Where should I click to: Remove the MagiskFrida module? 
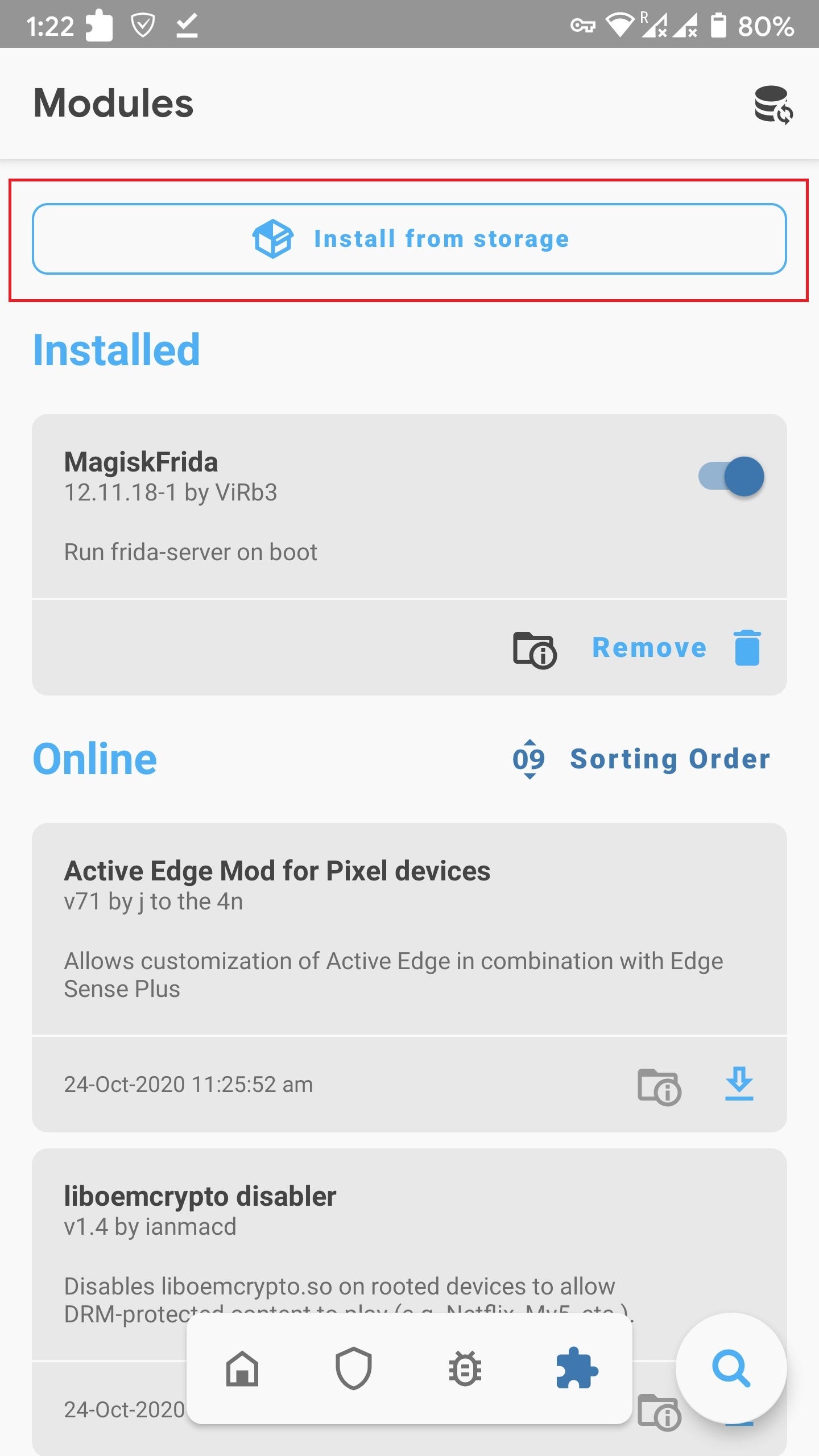(x=676, y=648)
